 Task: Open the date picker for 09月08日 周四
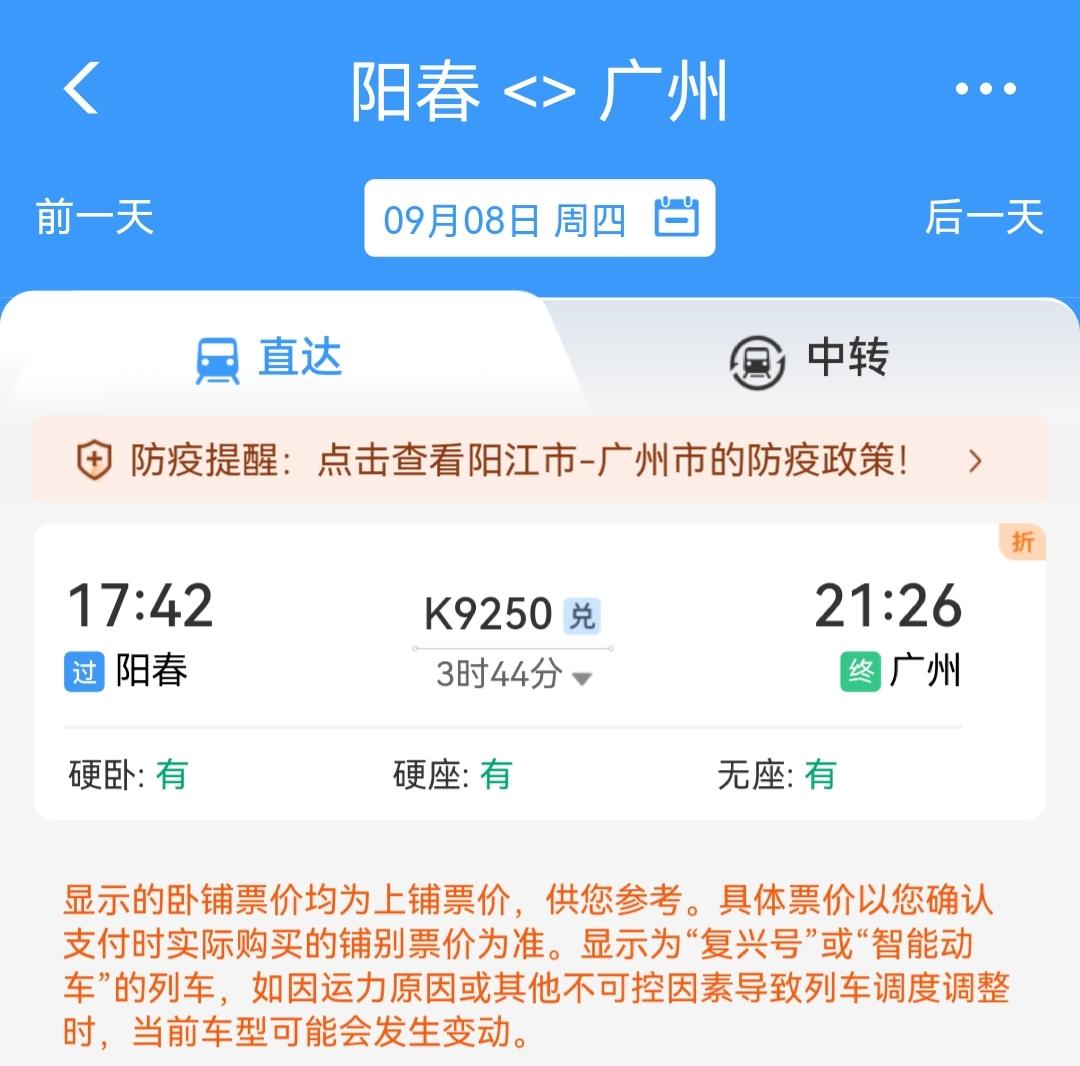point(539,218)
